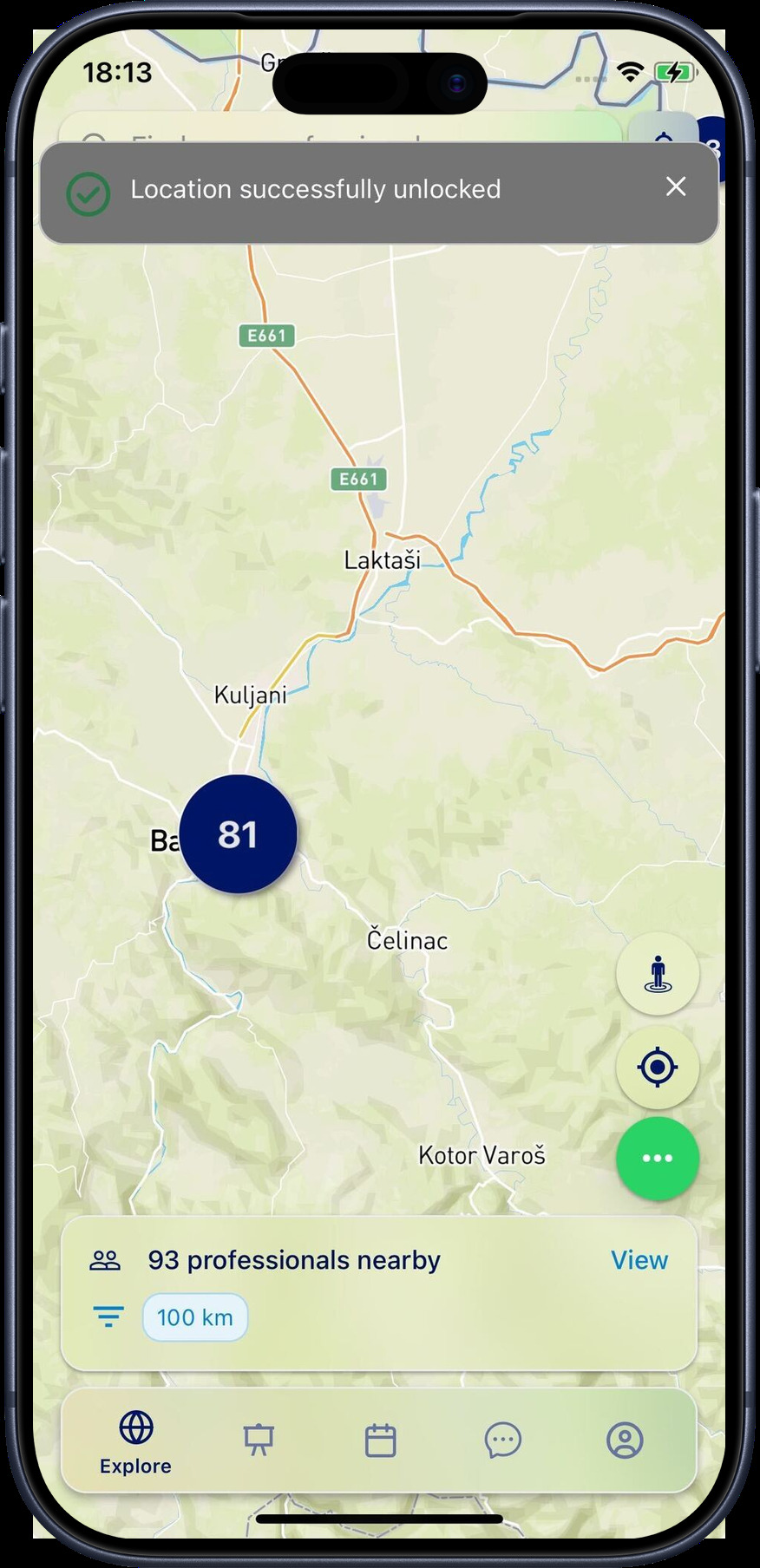View the 93 professionals nearby
Viewport: 760px width, 1568px height.
[639, 1260]
